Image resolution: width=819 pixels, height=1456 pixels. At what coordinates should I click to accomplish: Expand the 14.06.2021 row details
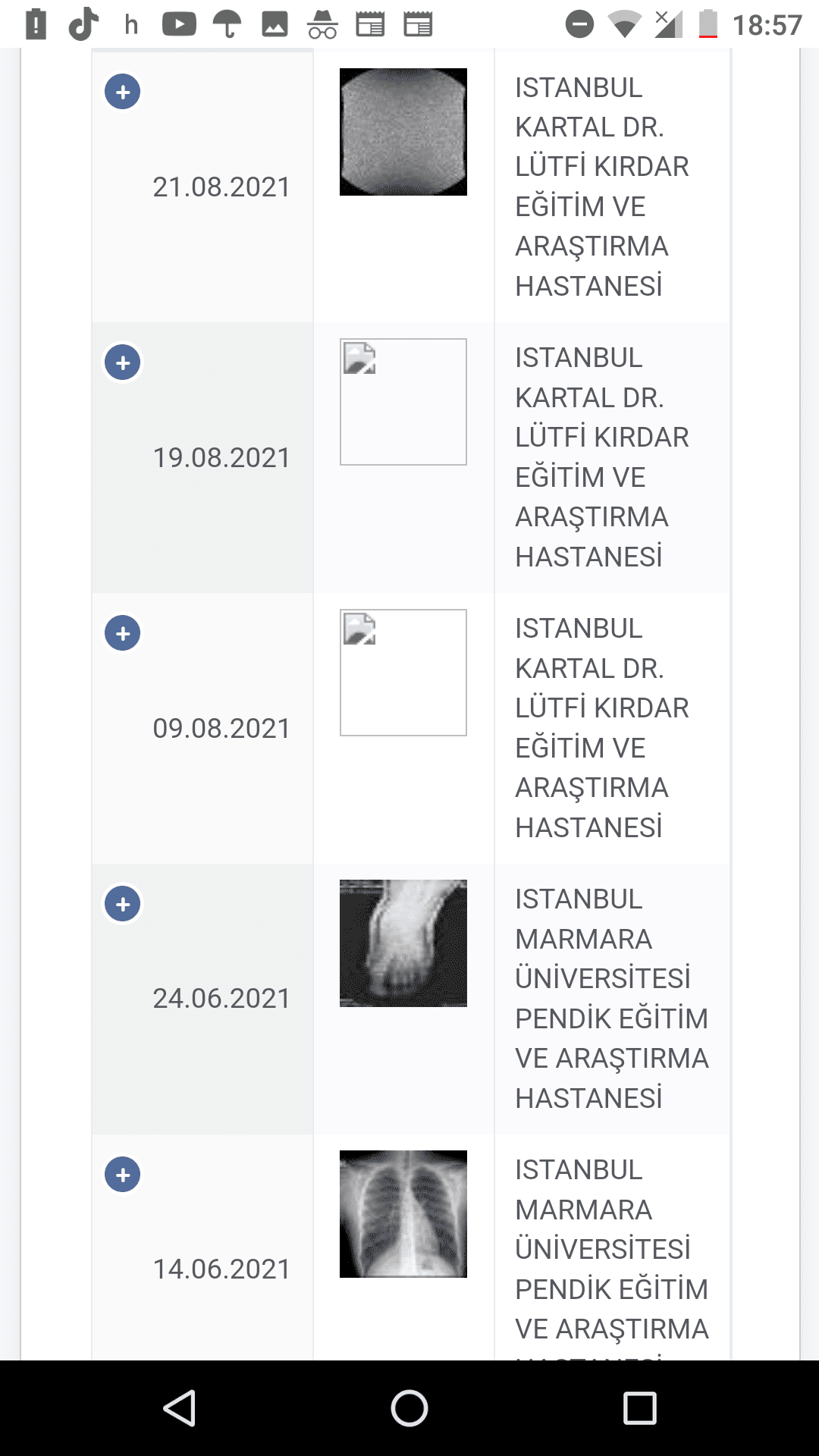(122, 1175)
